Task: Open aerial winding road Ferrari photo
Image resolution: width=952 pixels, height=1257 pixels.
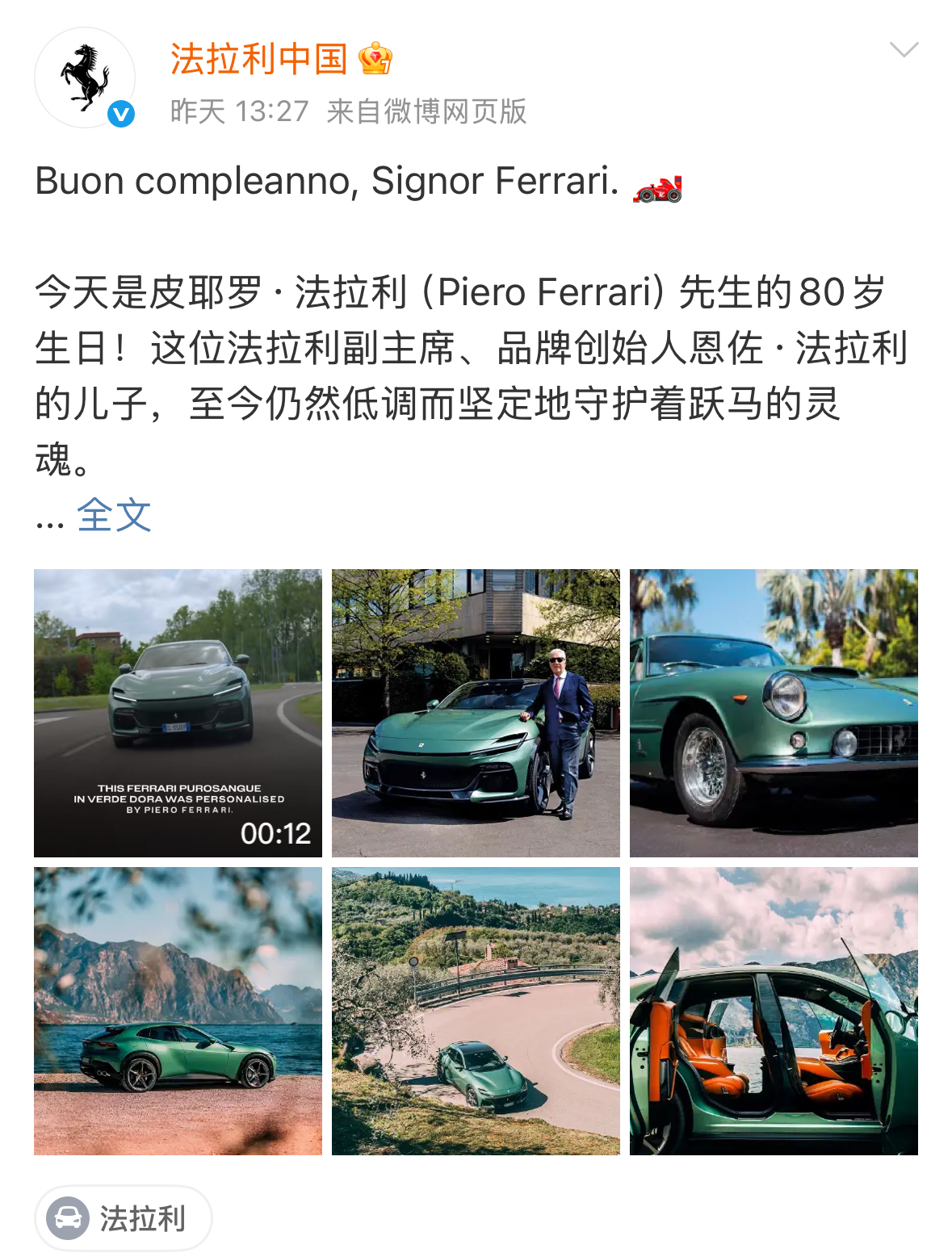Action: pos(476,1011)
